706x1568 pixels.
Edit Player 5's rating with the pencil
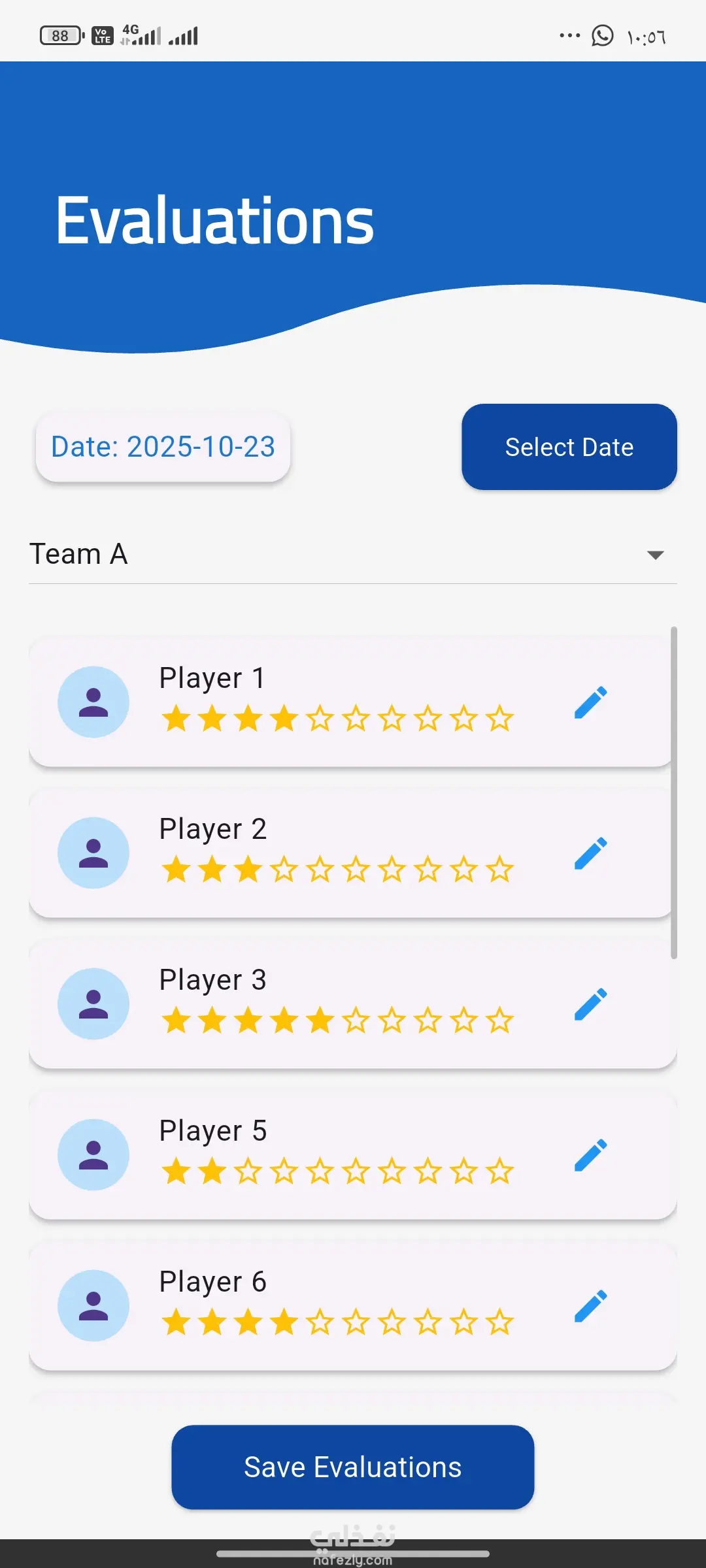[x=591, y=1155]
